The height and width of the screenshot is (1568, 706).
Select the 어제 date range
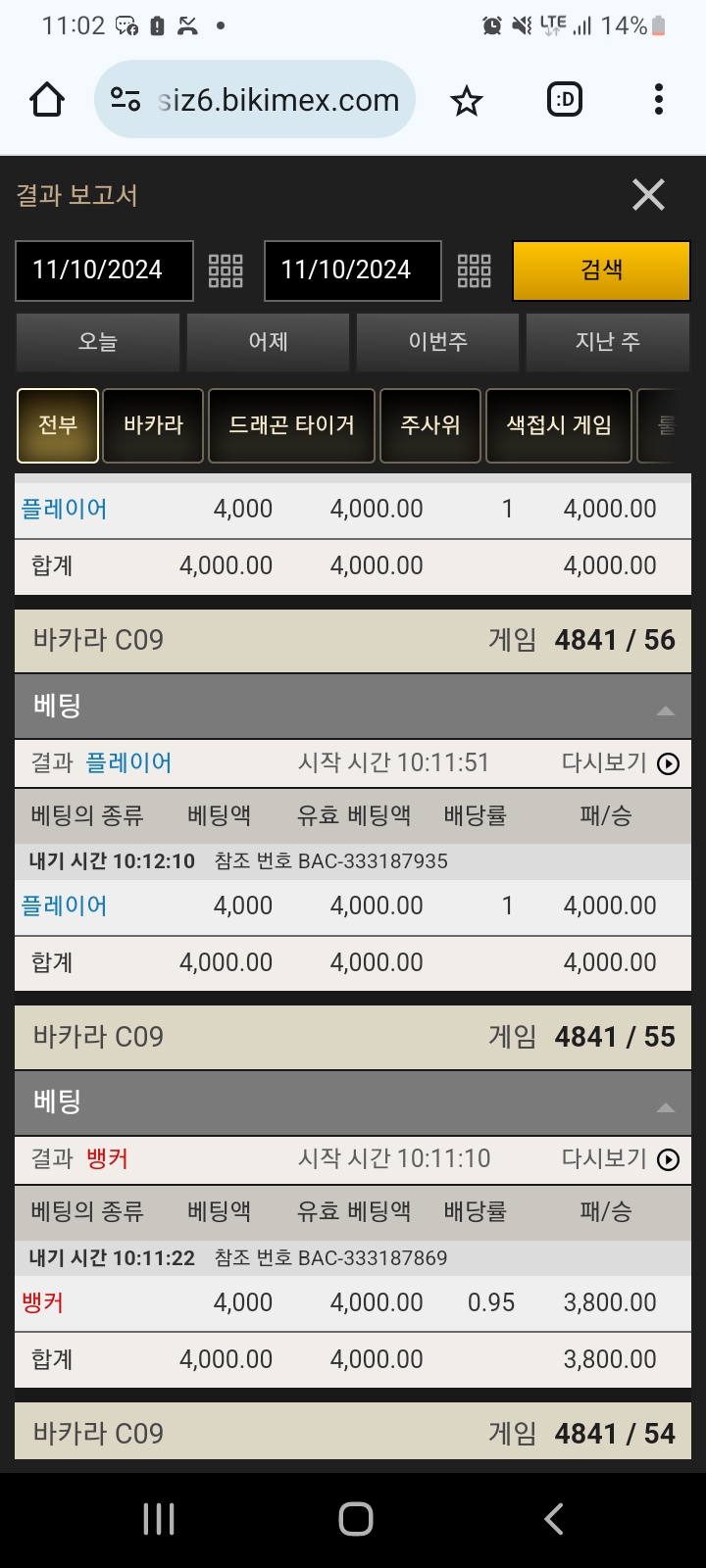tap(268, 342)
